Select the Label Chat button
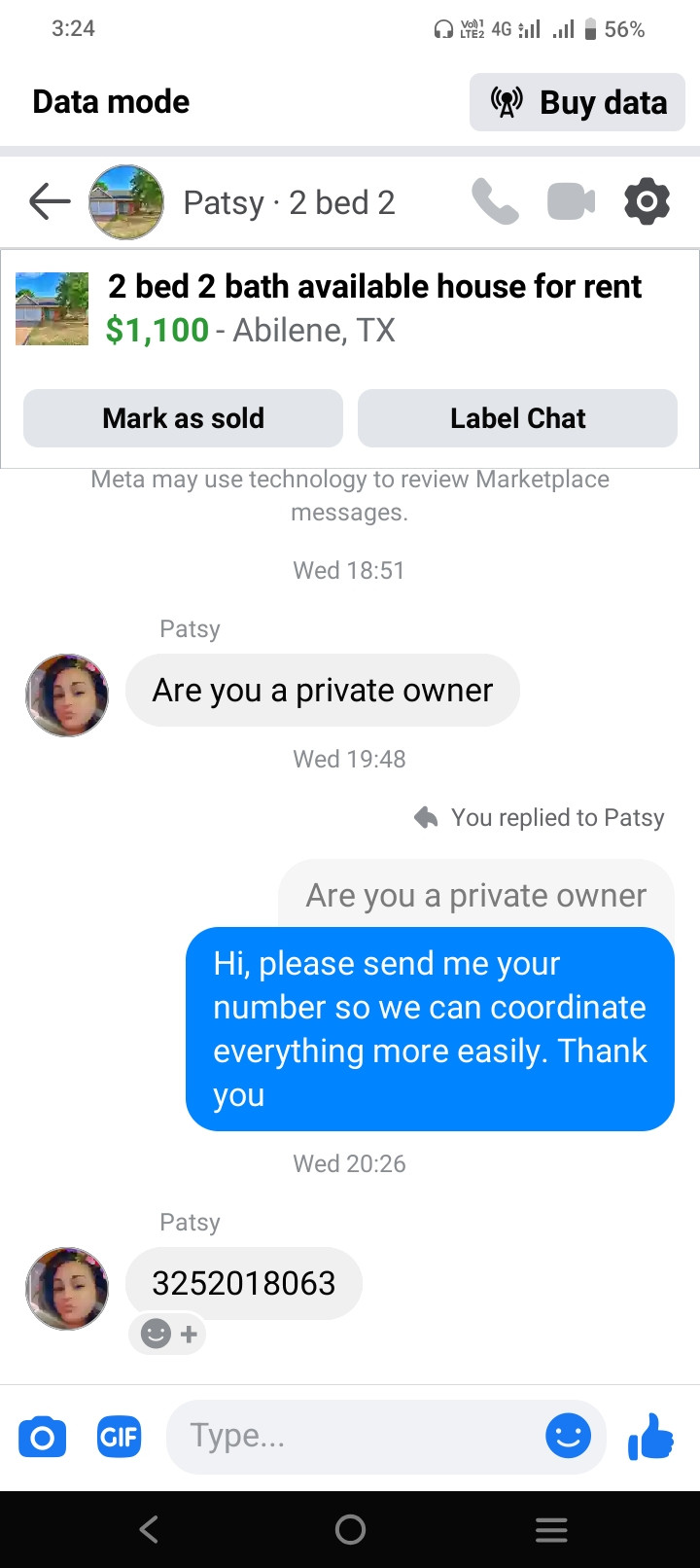Viewport: 700px width, 1568px height. [x=517, y=418]
